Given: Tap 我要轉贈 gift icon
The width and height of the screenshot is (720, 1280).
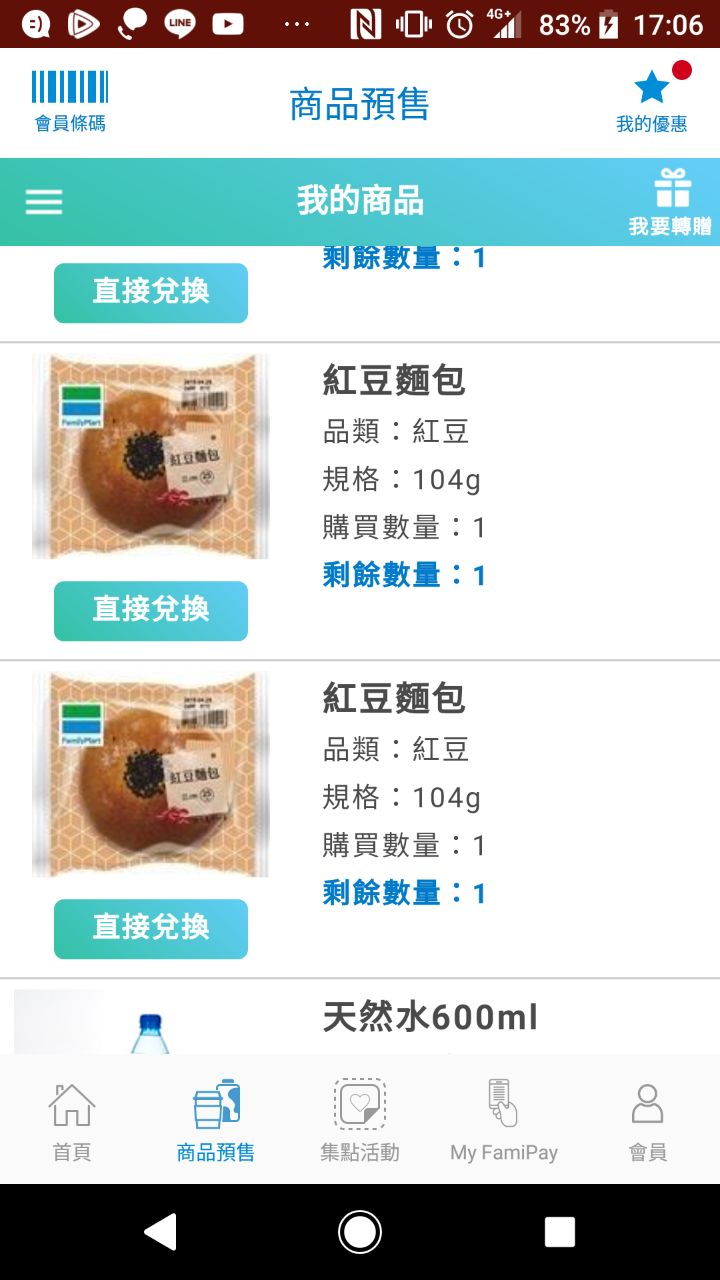Looking at the screenshot, I should (x=671, y=203).
